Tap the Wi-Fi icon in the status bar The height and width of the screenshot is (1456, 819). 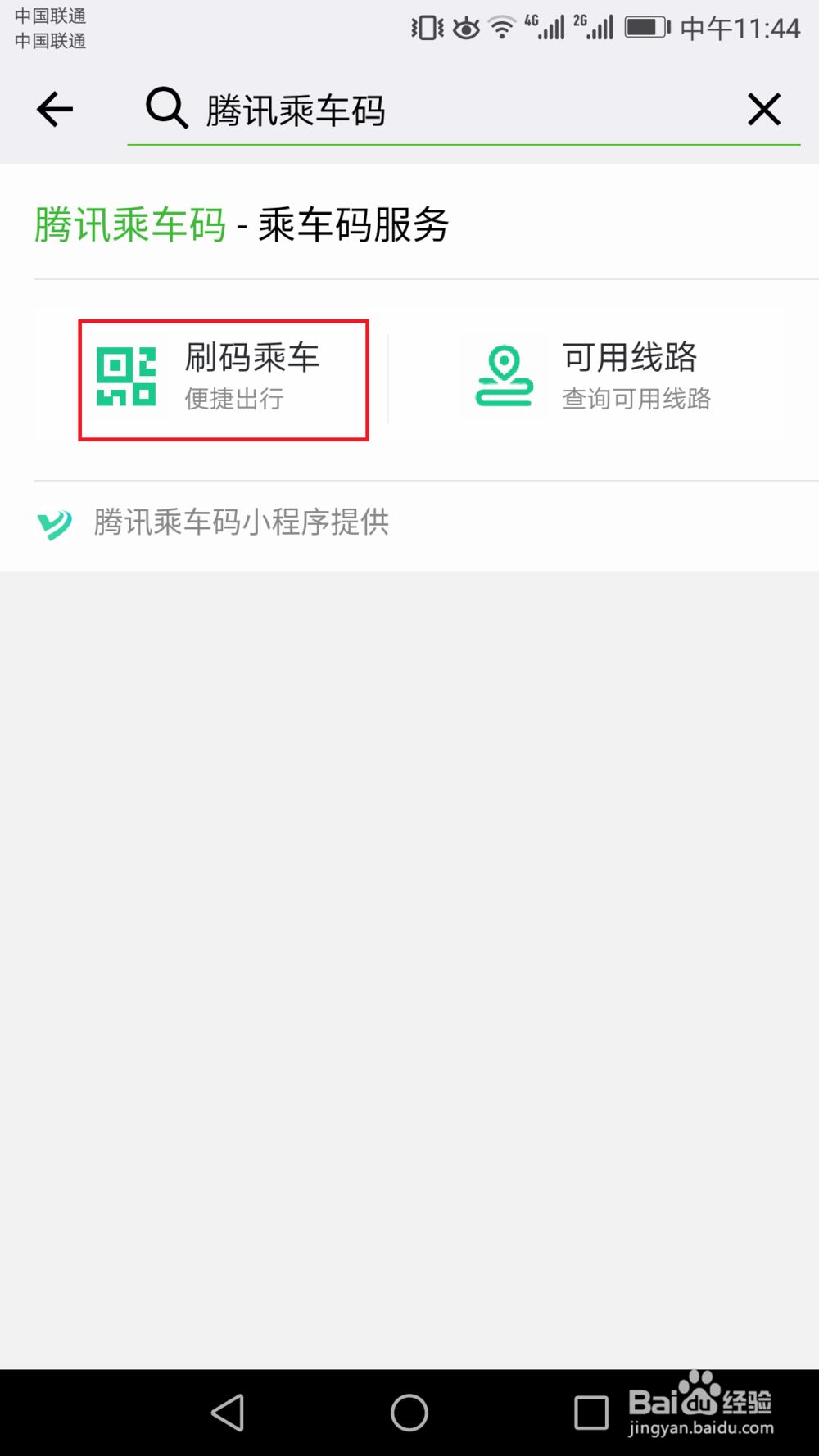(501, 27)
